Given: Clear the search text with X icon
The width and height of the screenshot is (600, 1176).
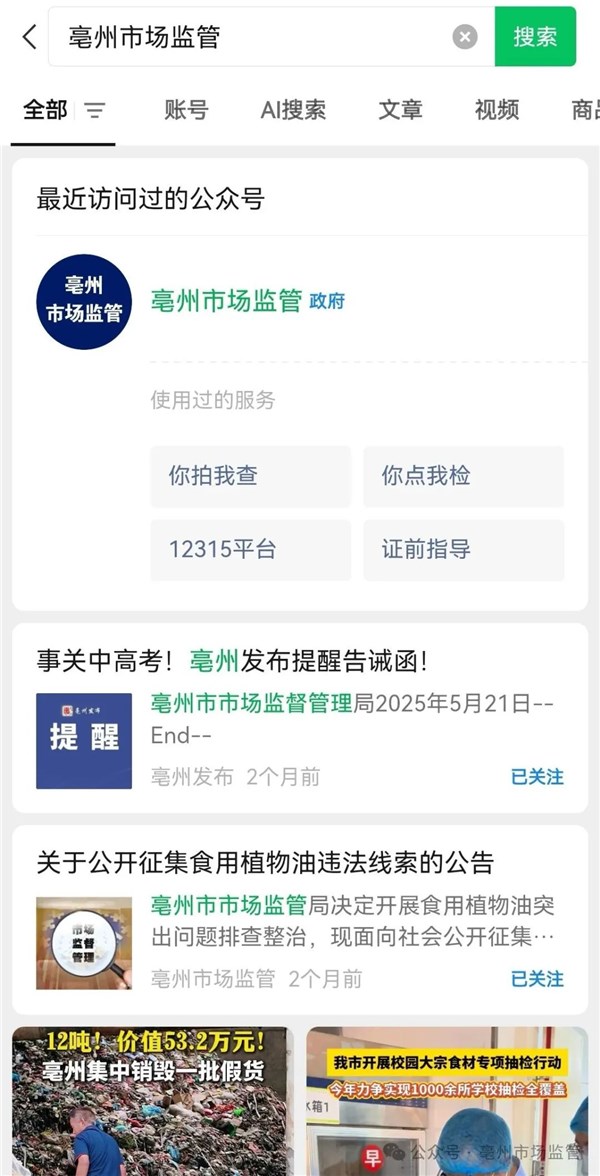Looking at the screenshot, I should click(x=465, y=37).
